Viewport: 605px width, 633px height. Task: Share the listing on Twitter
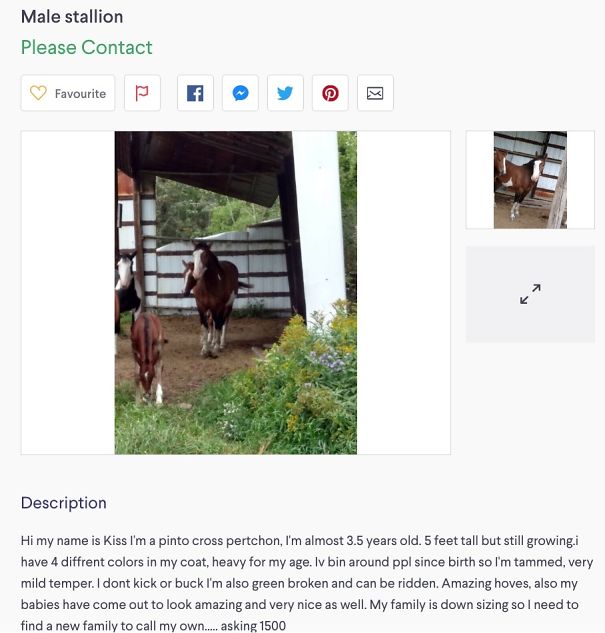285,93
